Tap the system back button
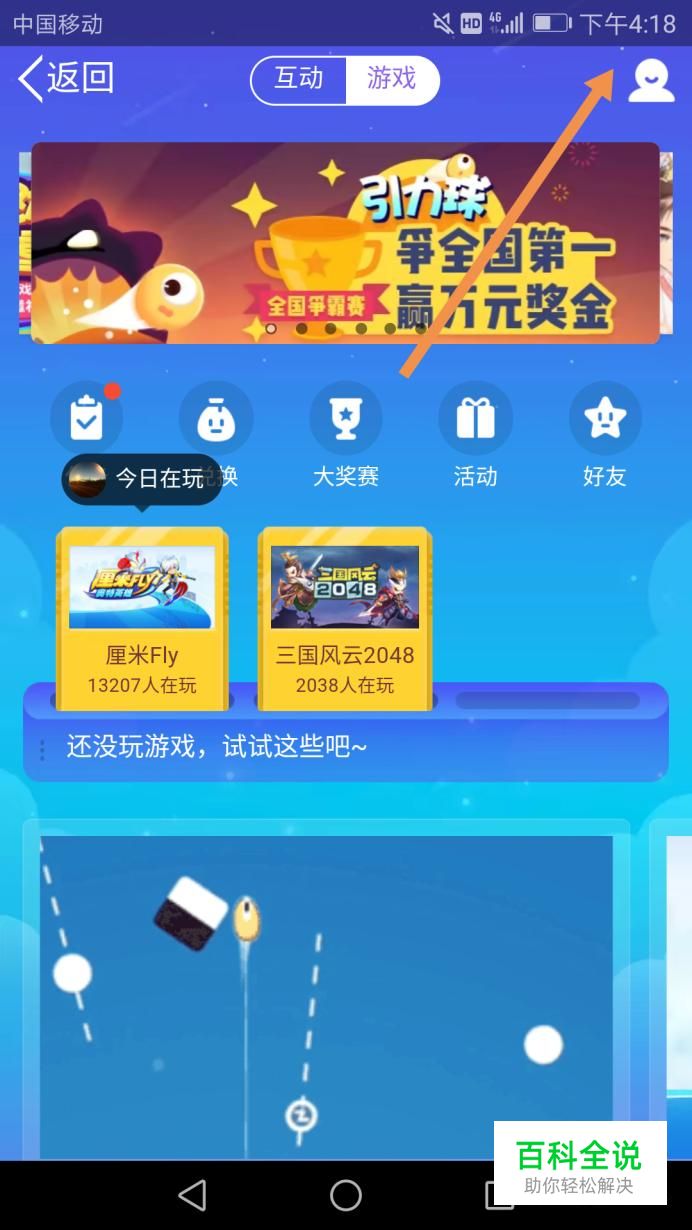 (x=191, y=1195)
